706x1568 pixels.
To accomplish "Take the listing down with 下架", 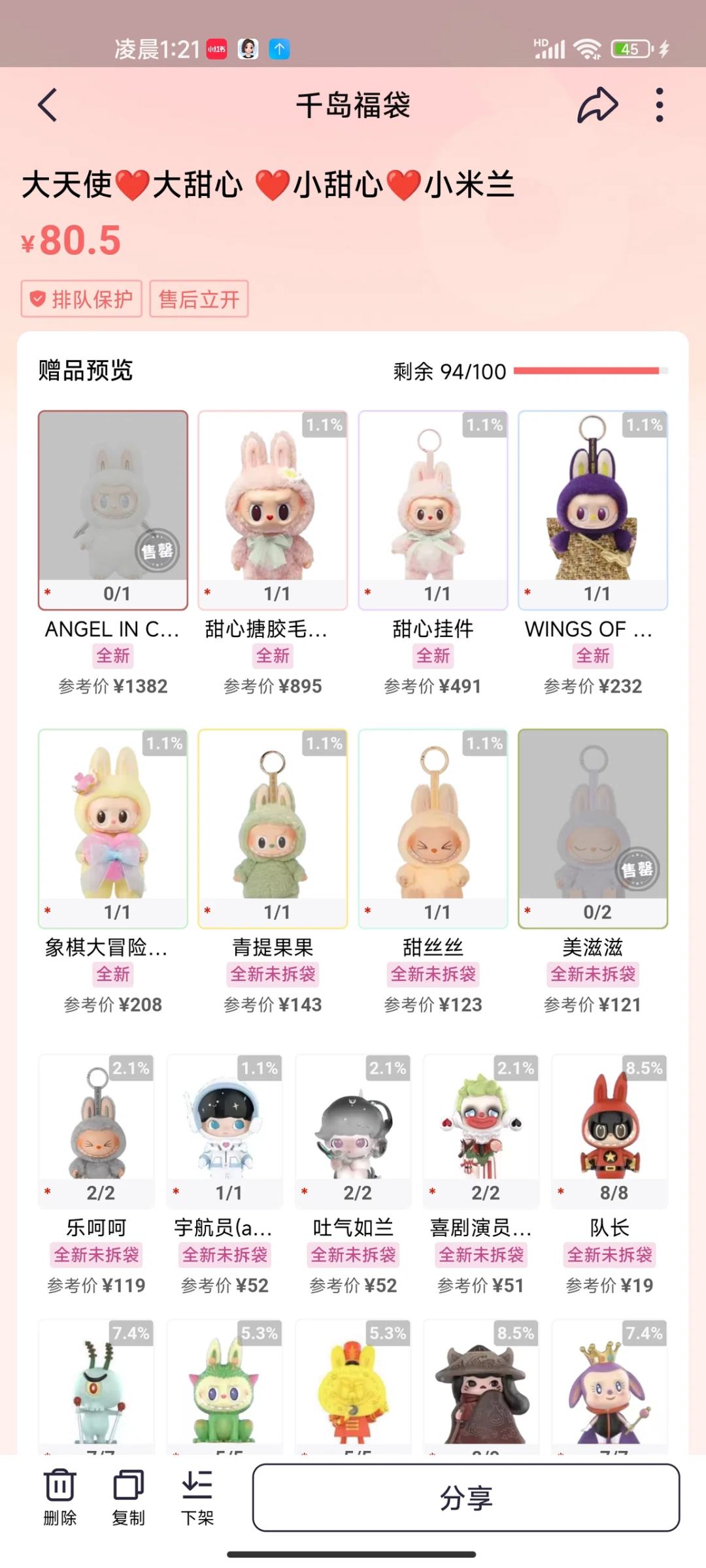I will [x=197, y=1496].
